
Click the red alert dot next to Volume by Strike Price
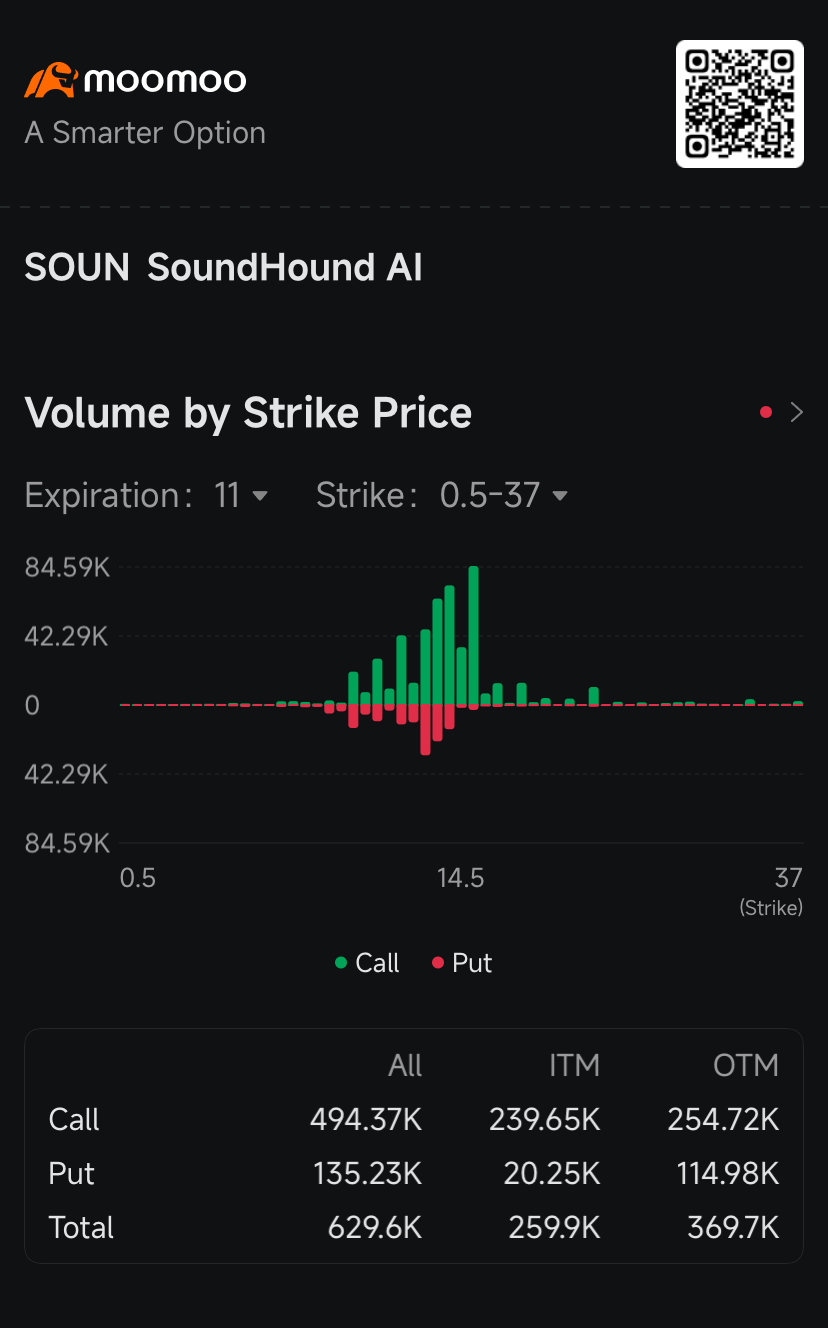pos(766,412)
